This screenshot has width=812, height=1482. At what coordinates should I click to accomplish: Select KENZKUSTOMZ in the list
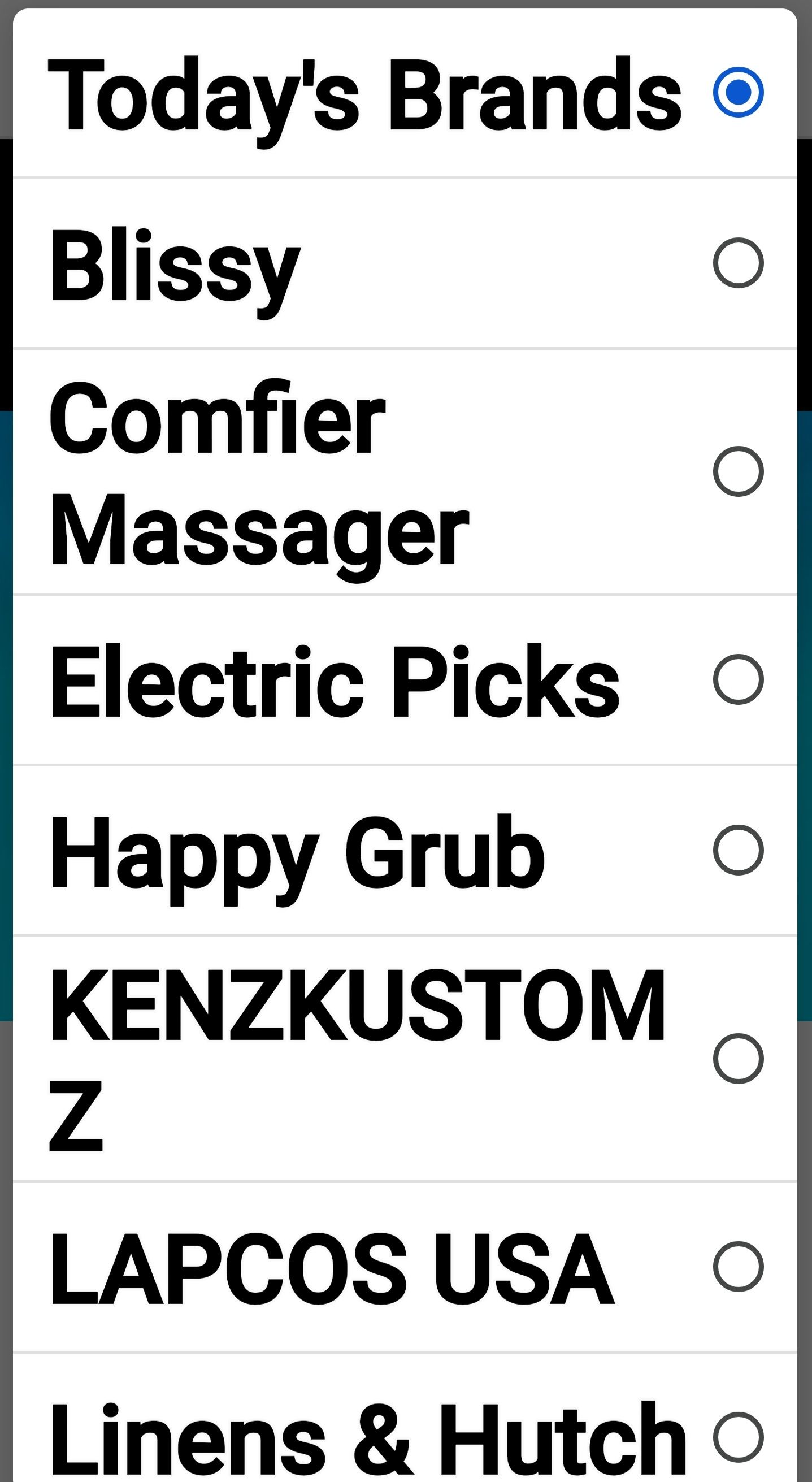pyautogui.click(x=738, y=1059)
